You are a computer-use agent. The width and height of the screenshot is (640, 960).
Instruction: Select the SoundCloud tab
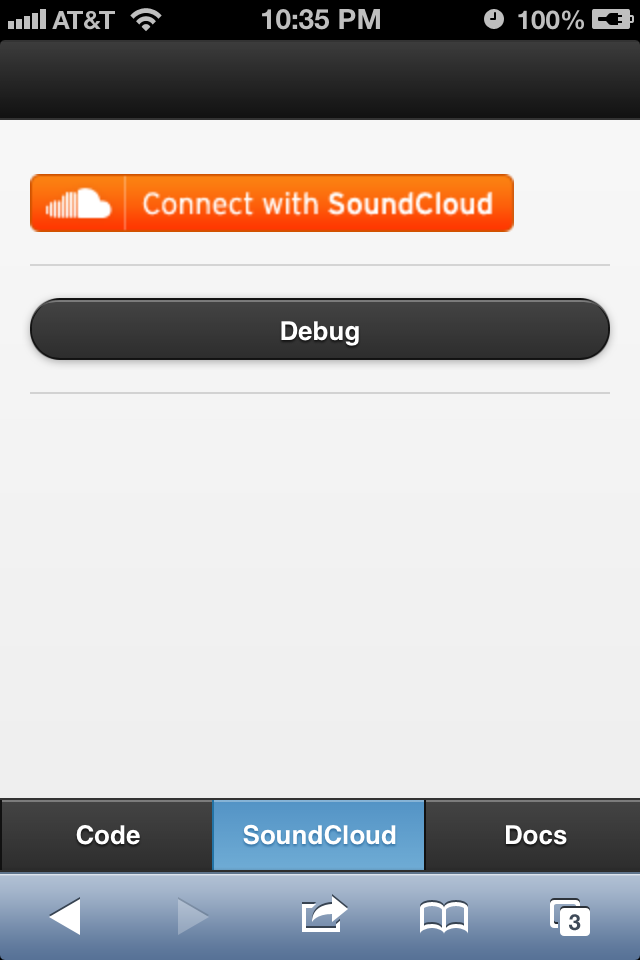coord(319,835)
